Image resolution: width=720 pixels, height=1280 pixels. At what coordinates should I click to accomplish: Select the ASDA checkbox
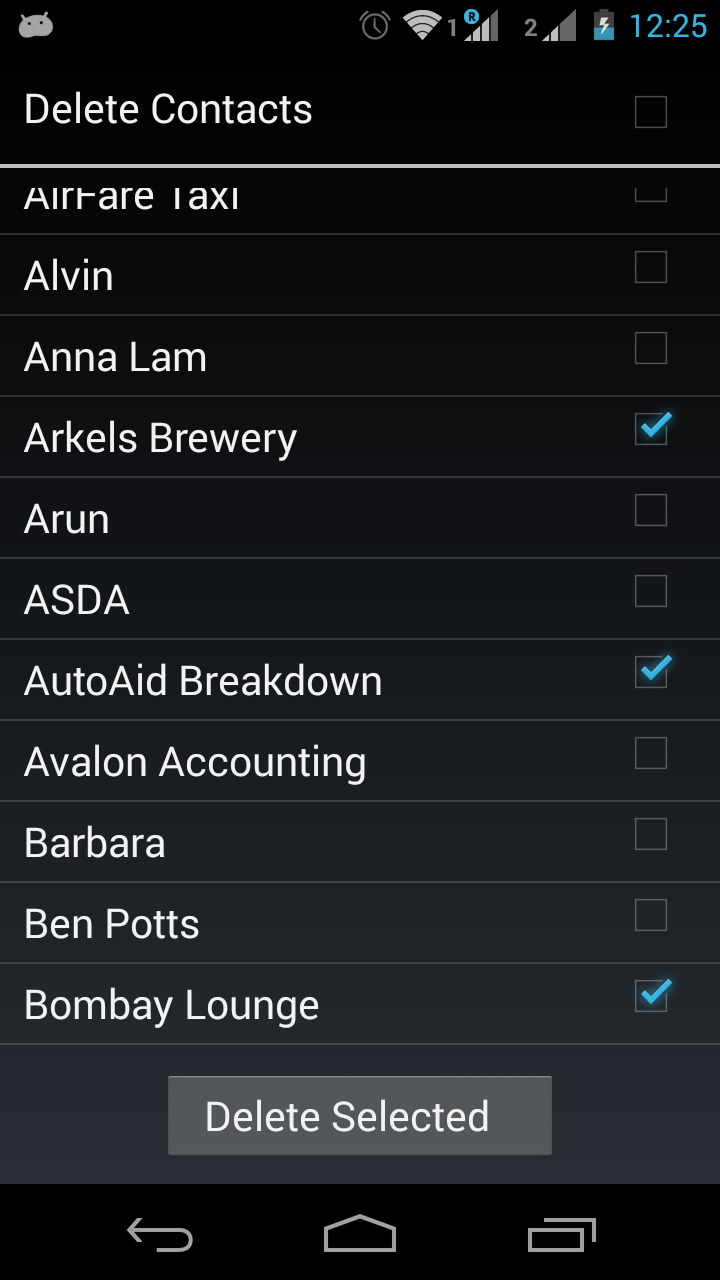pyautogui.click(x=650, y=591)
